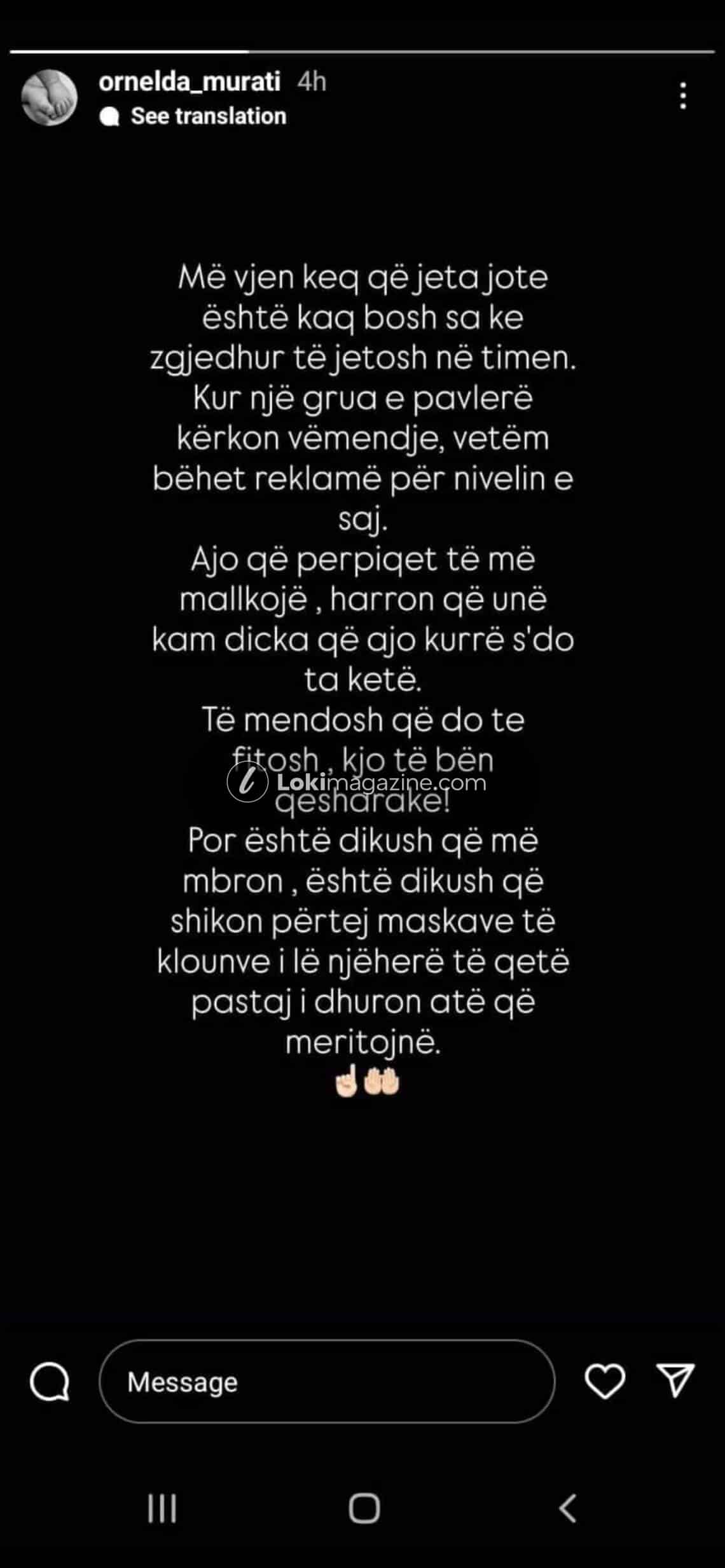Tap See translation
Image resolution: width=725 pixels, height=1568 pixels.
(208, 116)
